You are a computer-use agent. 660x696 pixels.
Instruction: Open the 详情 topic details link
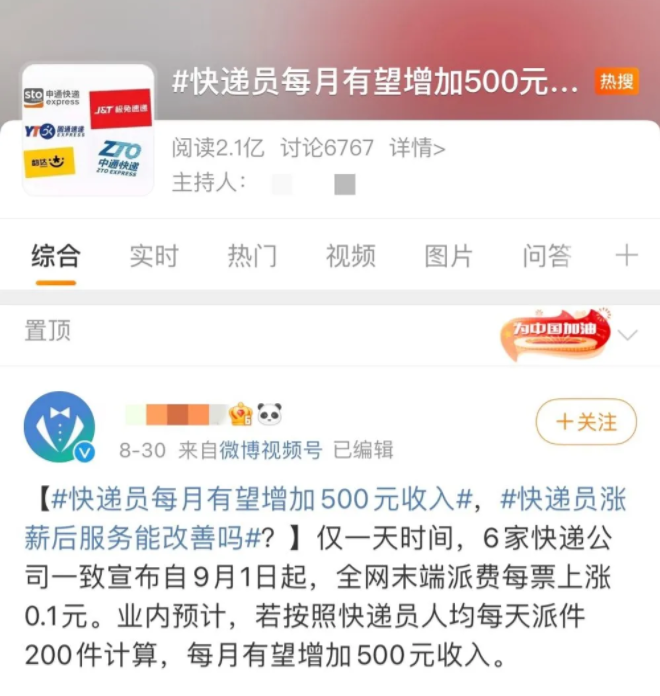[417, 148]
